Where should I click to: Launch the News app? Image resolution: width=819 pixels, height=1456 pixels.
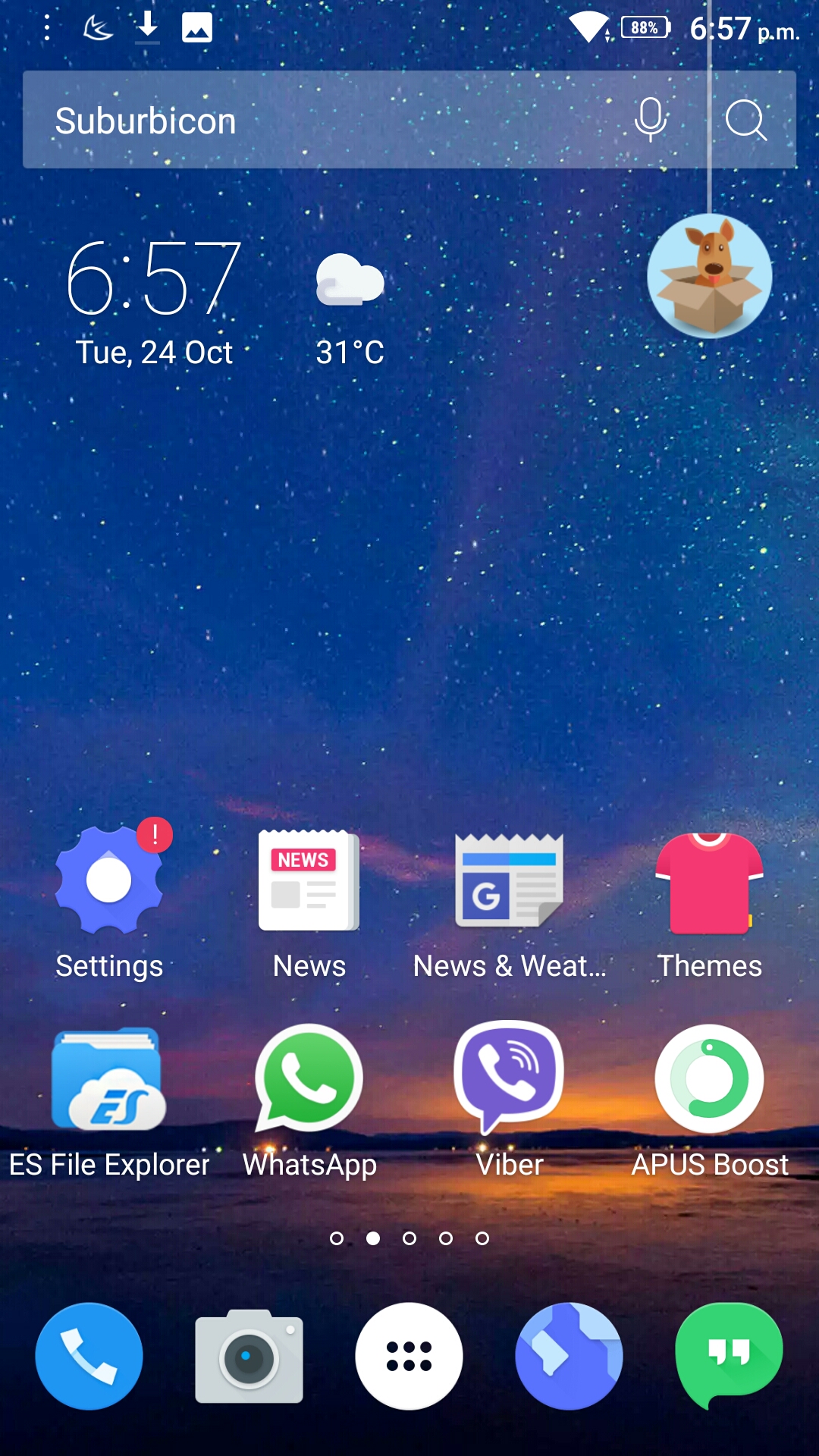[309, 882]
